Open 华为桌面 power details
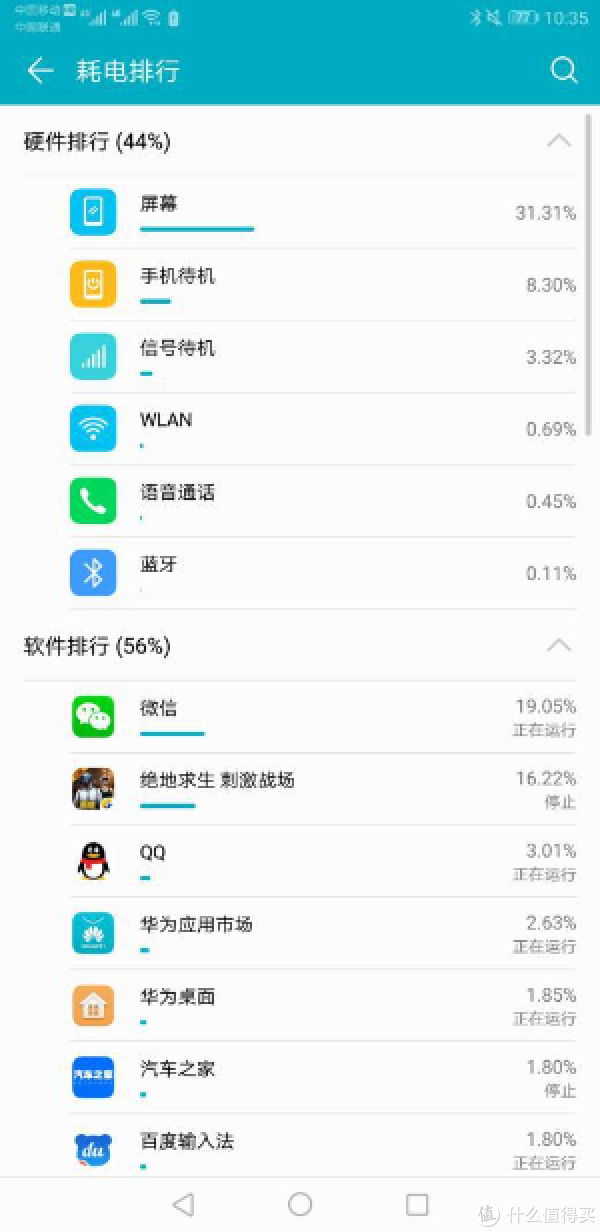Screen dimensions: 600x1232 point(322,1005)
